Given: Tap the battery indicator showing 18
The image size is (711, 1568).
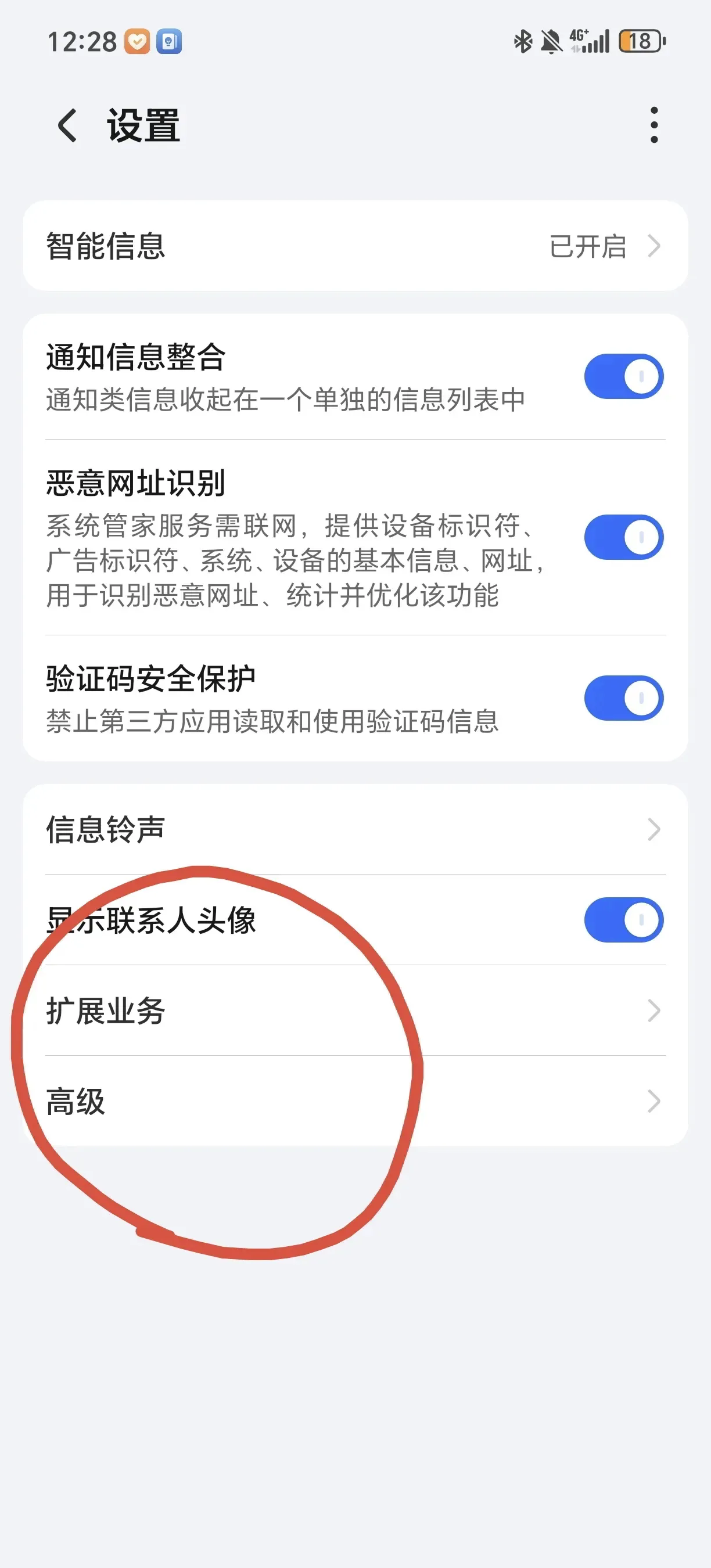Looking at the screenshot, I should [640, 41].
